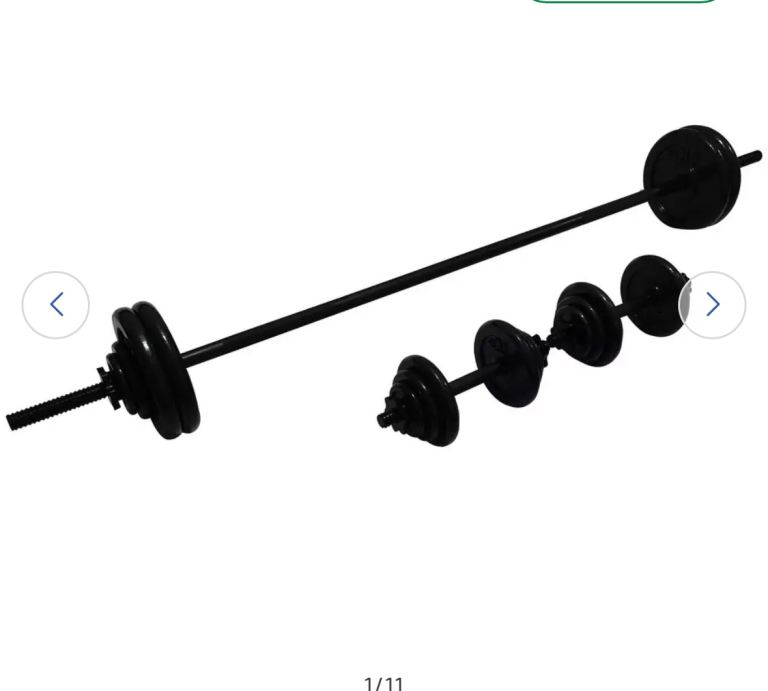Open the barbell set product image
The image size is (768, 691).
pyautogui.click(x=384, y=300)
